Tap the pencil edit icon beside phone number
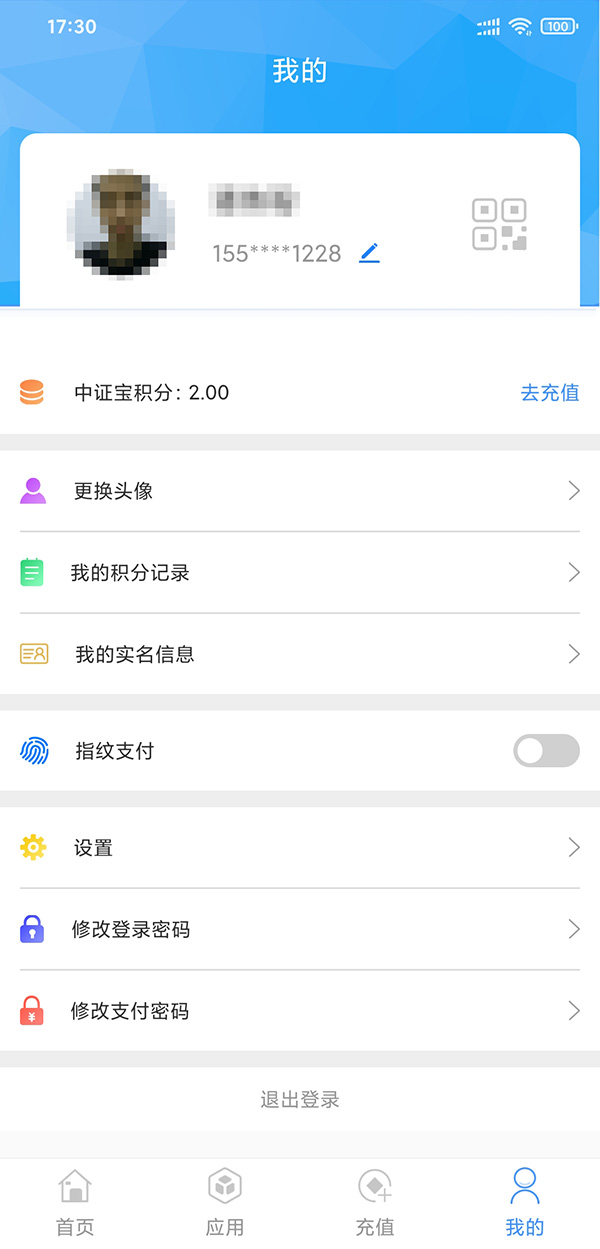The height and width of the screenshot is (1249, 600). click(x=369, y=254)
